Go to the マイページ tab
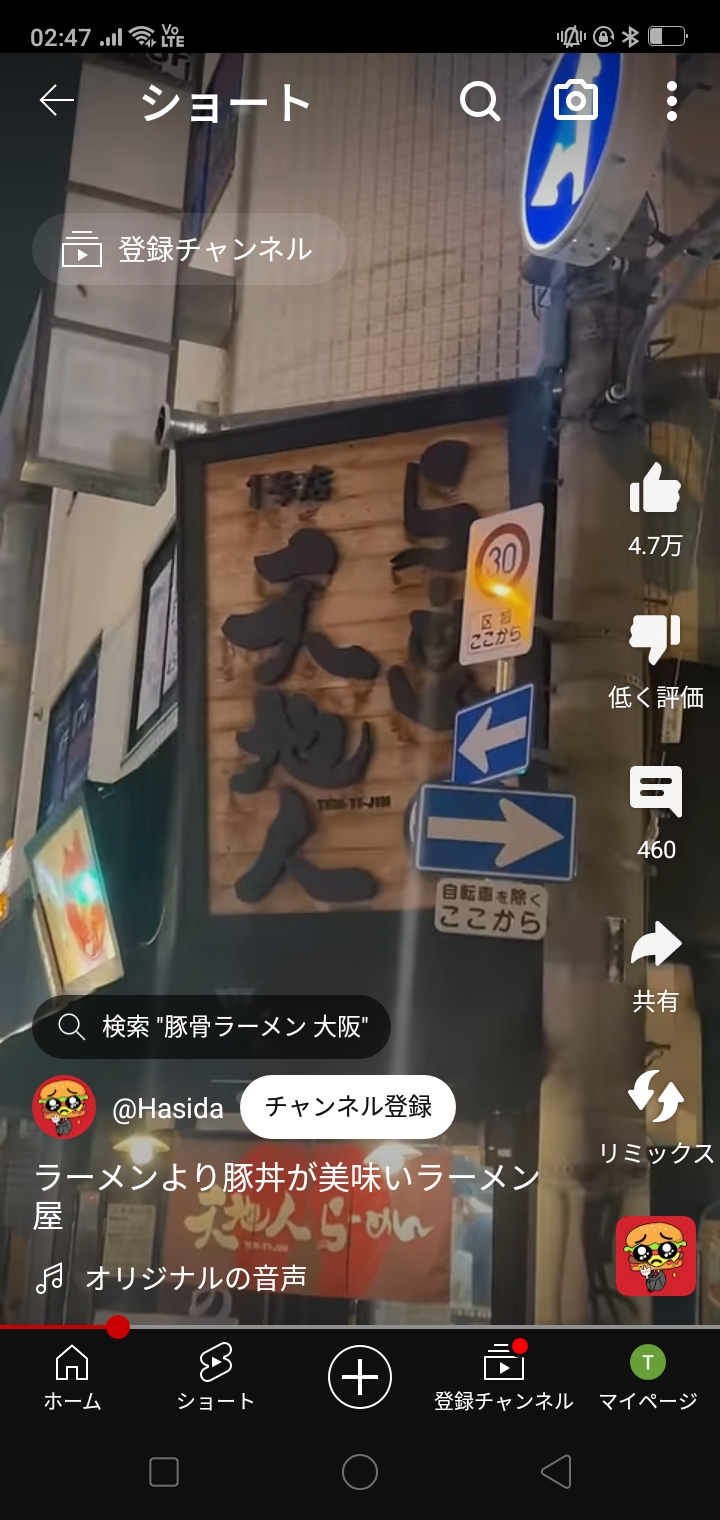Viewport: 720px width, 1520px height. (647, 1376)
